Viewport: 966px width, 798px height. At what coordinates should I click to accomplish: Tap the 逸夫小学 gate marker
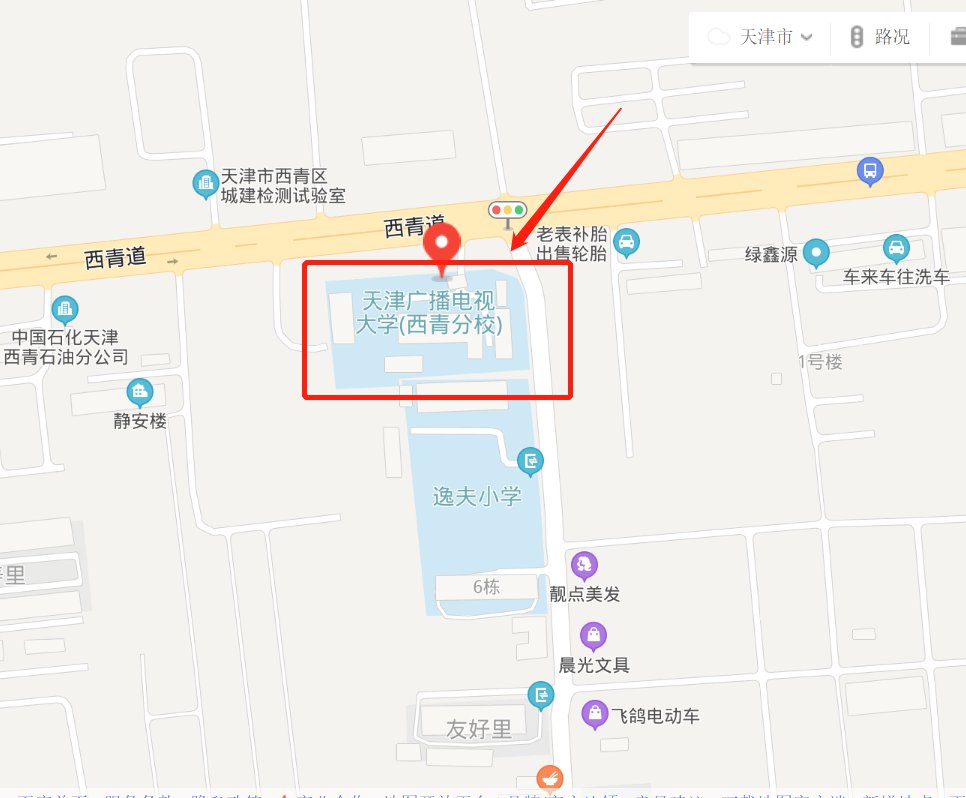tap(531, 461)
